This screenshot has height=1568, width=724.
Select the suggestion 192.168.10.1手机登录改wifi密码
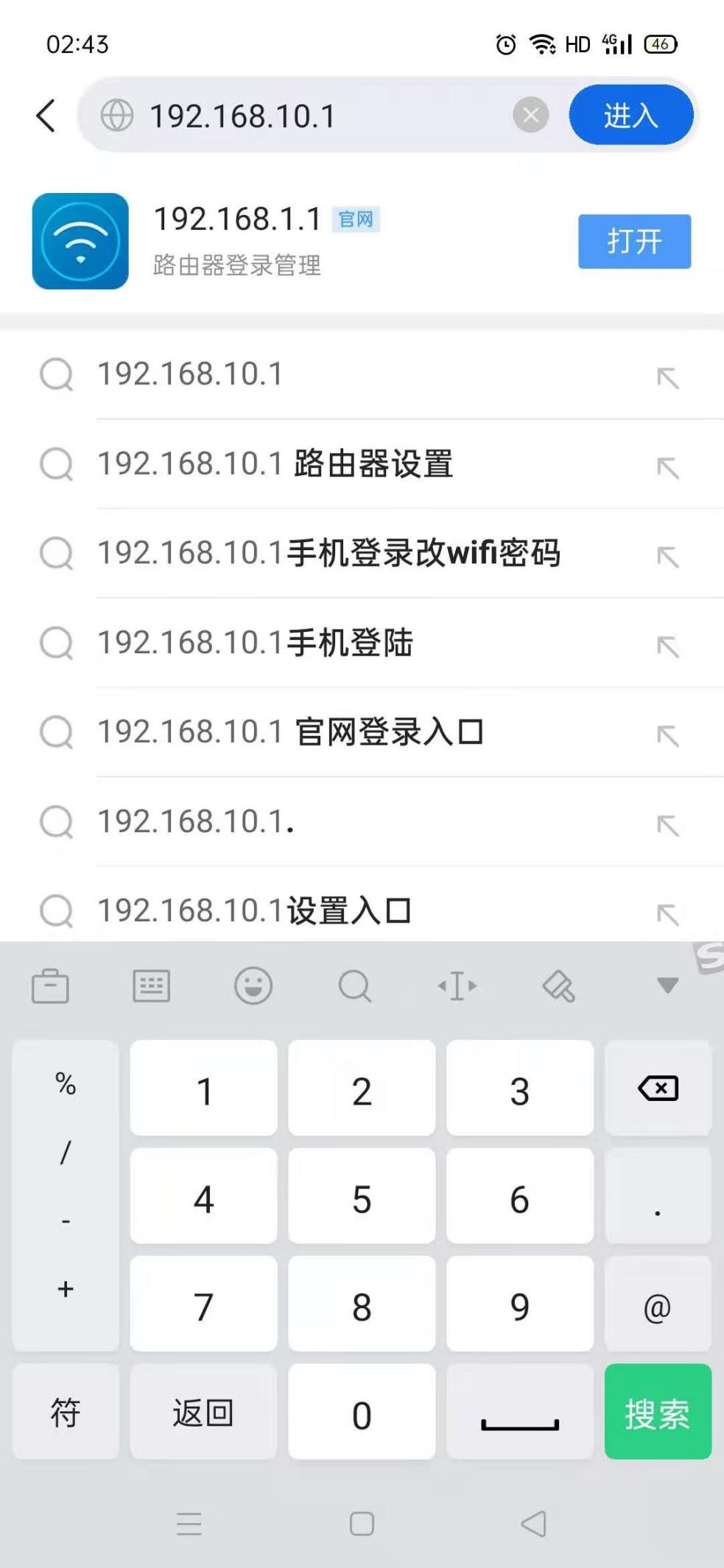coord(329,554)
